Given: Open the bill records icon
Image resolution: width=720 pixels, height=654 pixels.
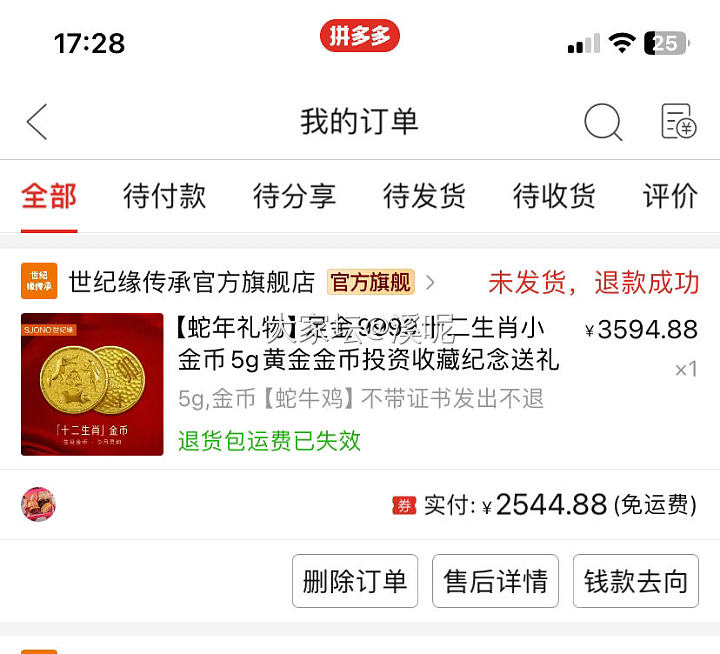Looking at the screenshot, I should pos(679,122).
